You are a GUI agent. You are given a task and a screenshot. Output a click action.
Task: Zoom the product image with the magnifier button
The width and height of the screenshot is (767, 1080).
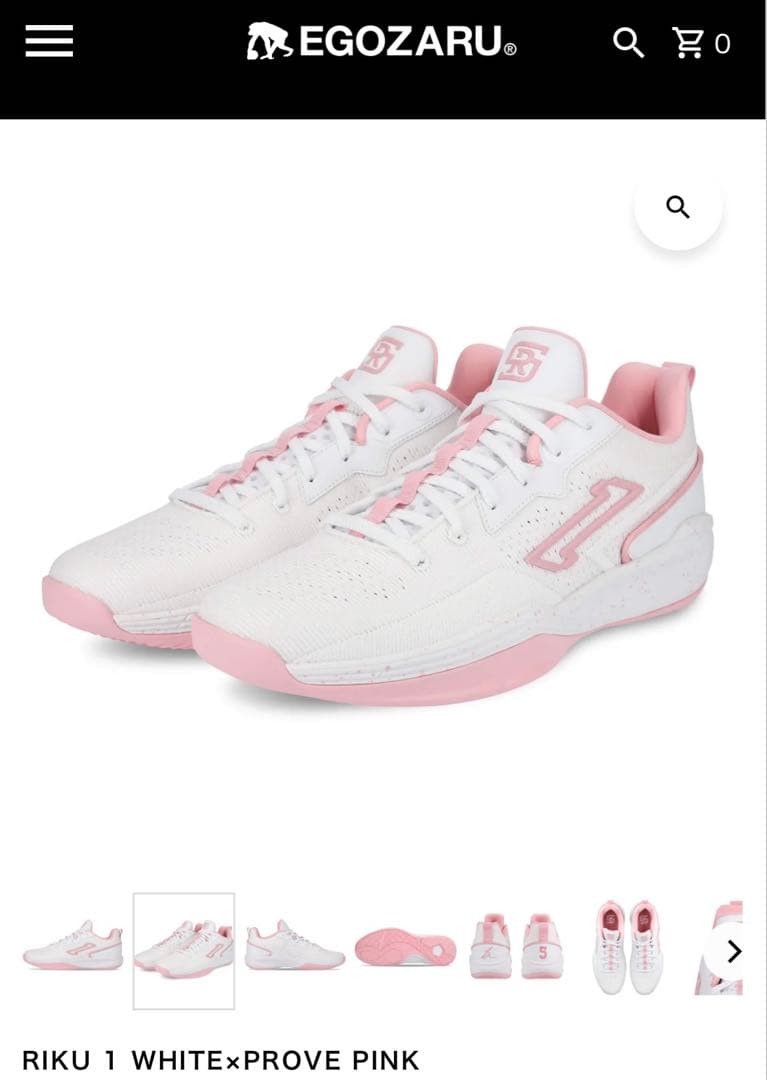click(678, 207)
